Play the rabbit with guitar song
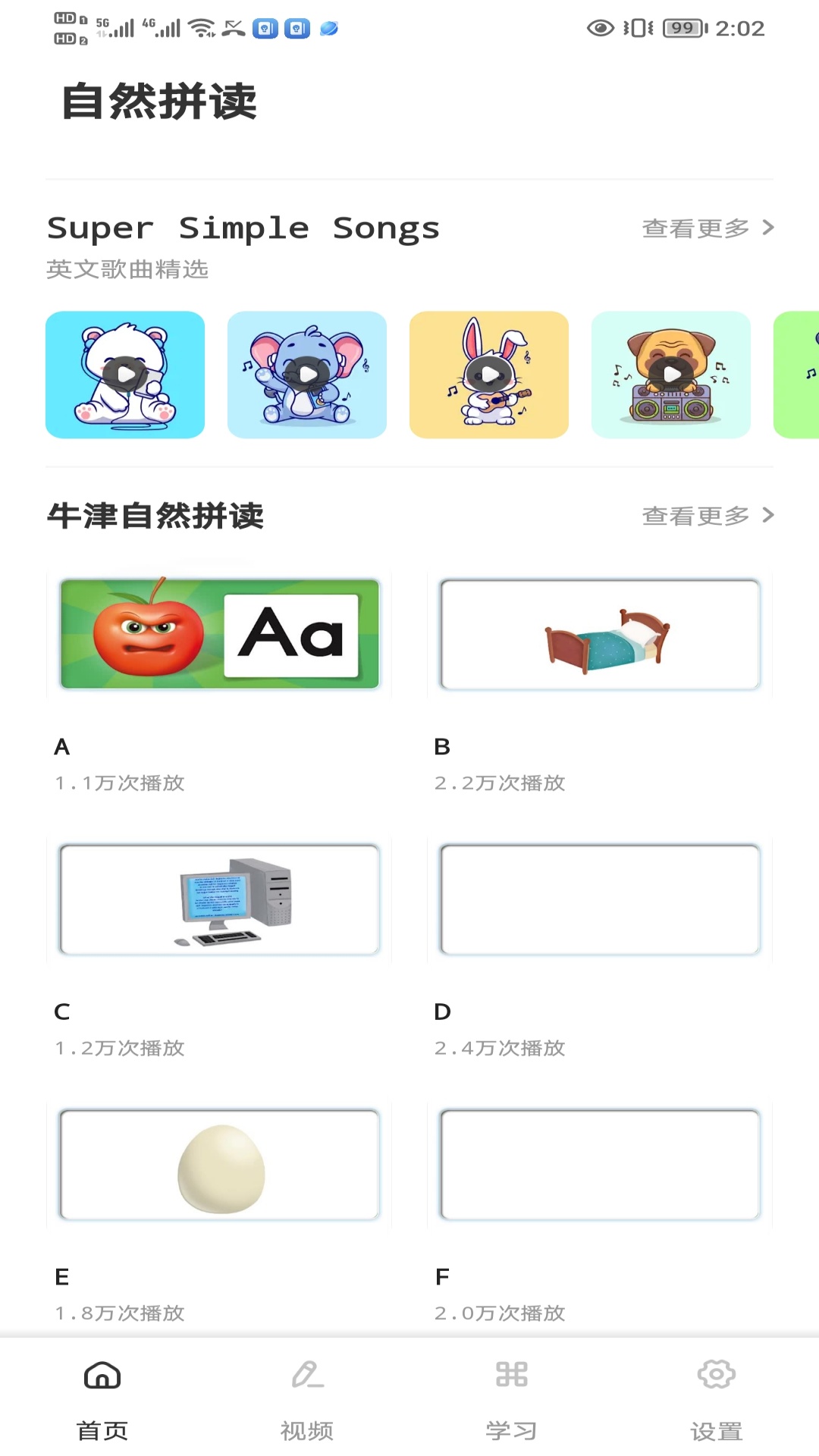 tap(489, 375)
